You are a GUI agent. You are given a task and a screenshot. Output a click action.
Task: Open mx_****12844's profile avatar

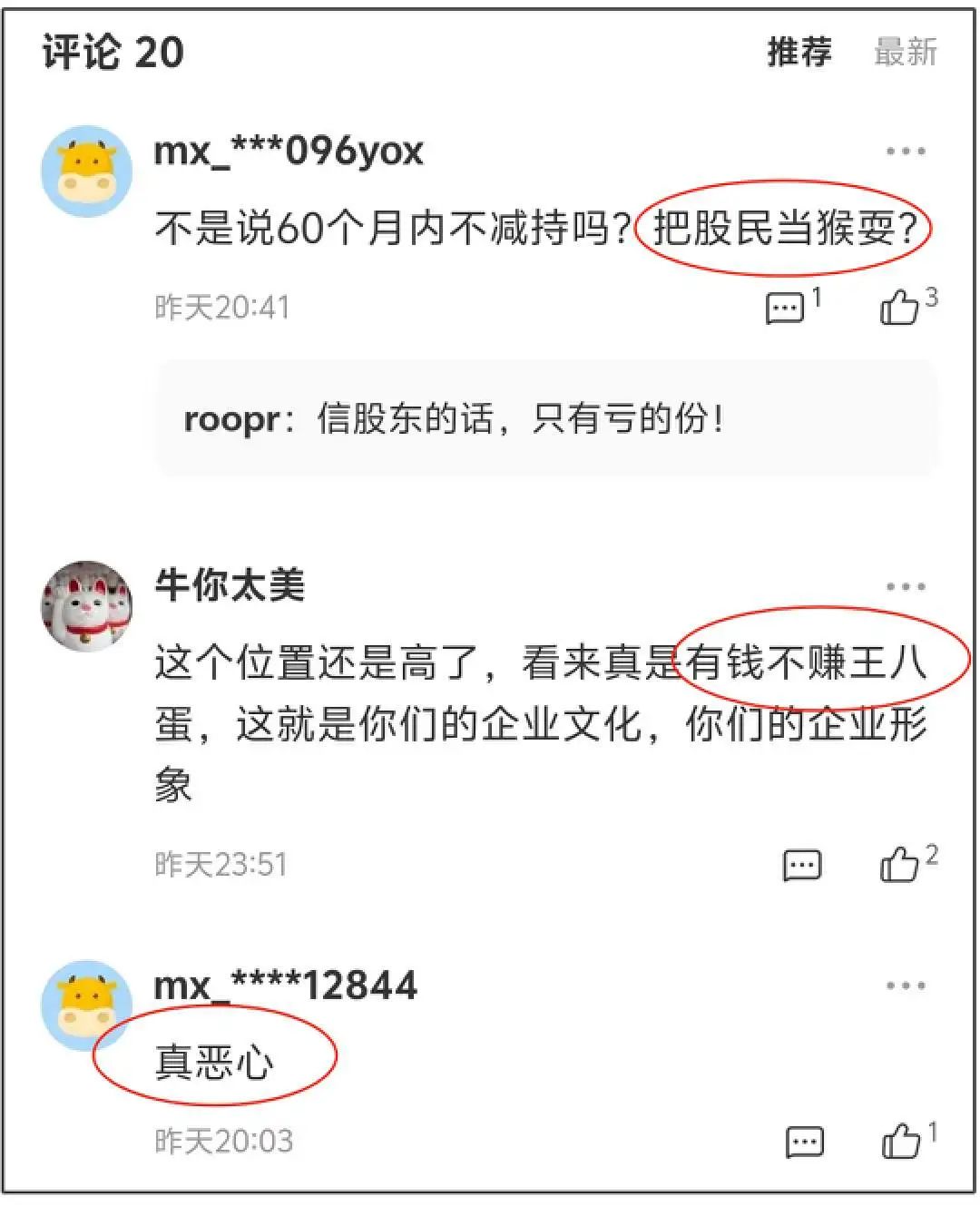pyautogui.click(x=87, y=1005)
